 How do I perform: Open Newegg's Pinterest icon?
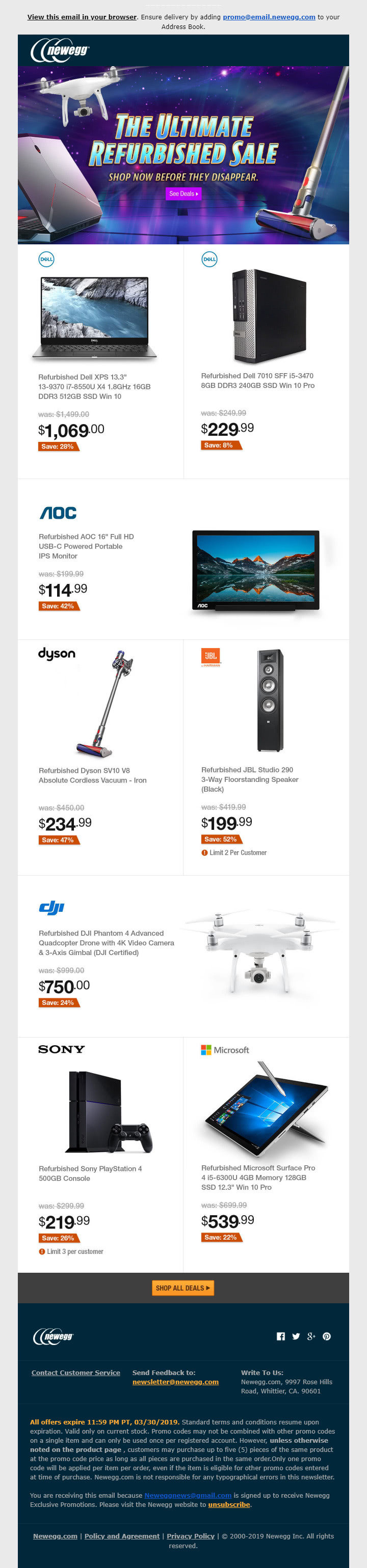pyautogui.click(x=327, y=1336)
